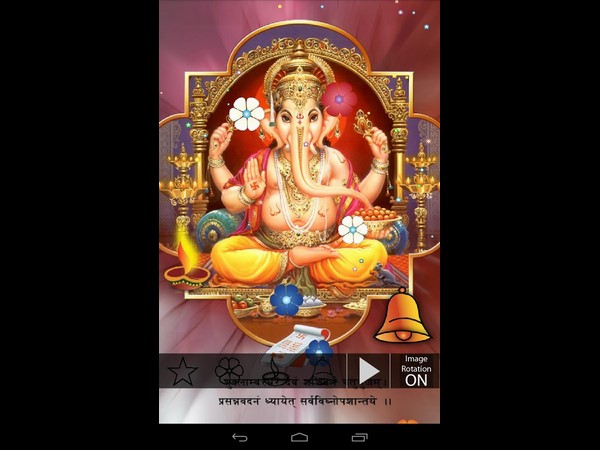
Task: Ring the large golden temple bell
Action: coord(402,316)
